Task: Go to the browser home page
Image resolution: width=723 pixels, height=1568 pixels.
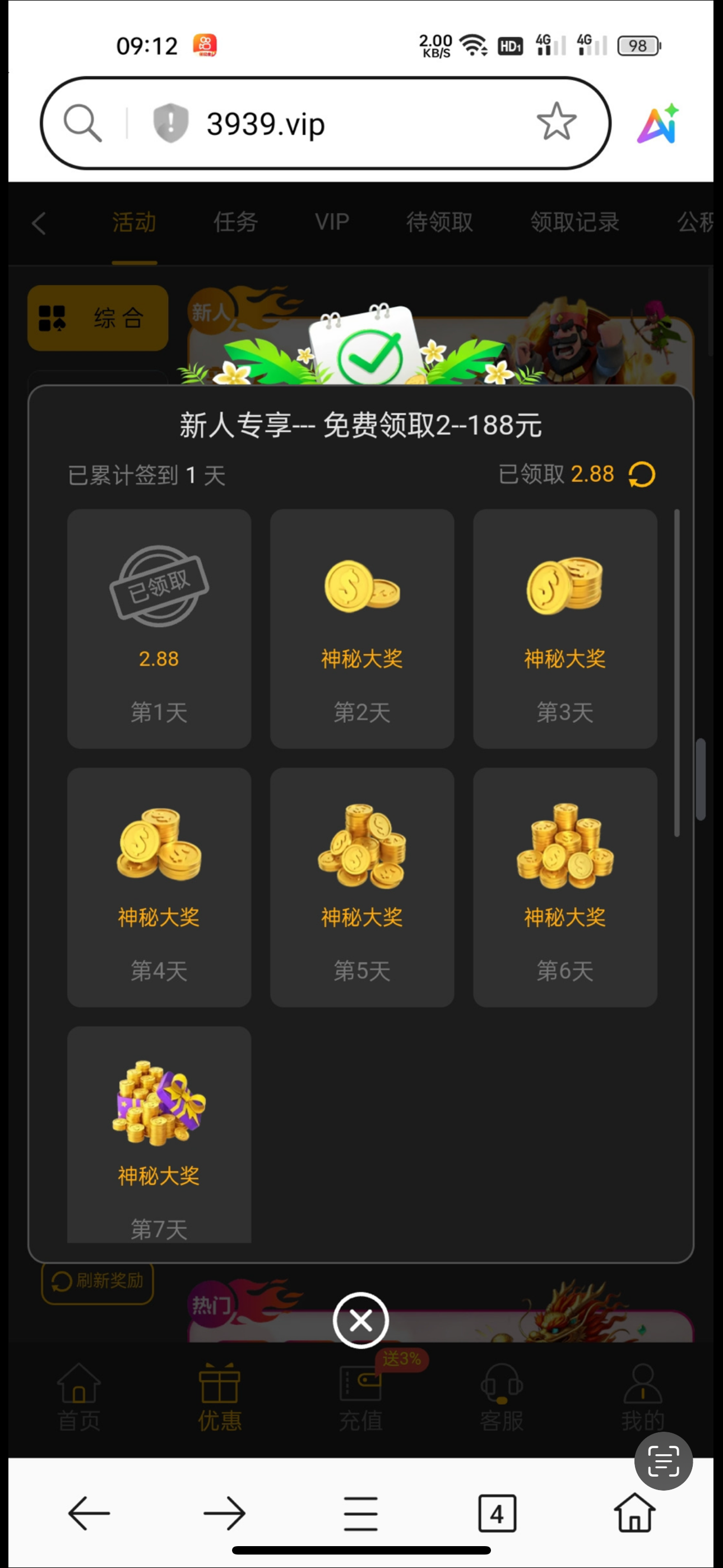Action: coord(635,1513)
